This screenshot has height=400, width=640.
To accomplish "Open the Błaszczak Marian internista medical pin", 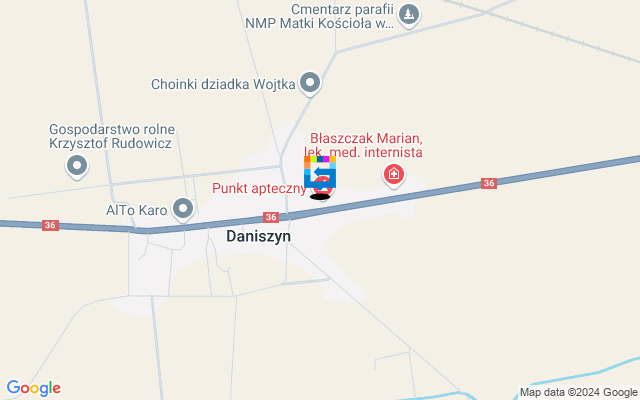I will coord(394,176).
